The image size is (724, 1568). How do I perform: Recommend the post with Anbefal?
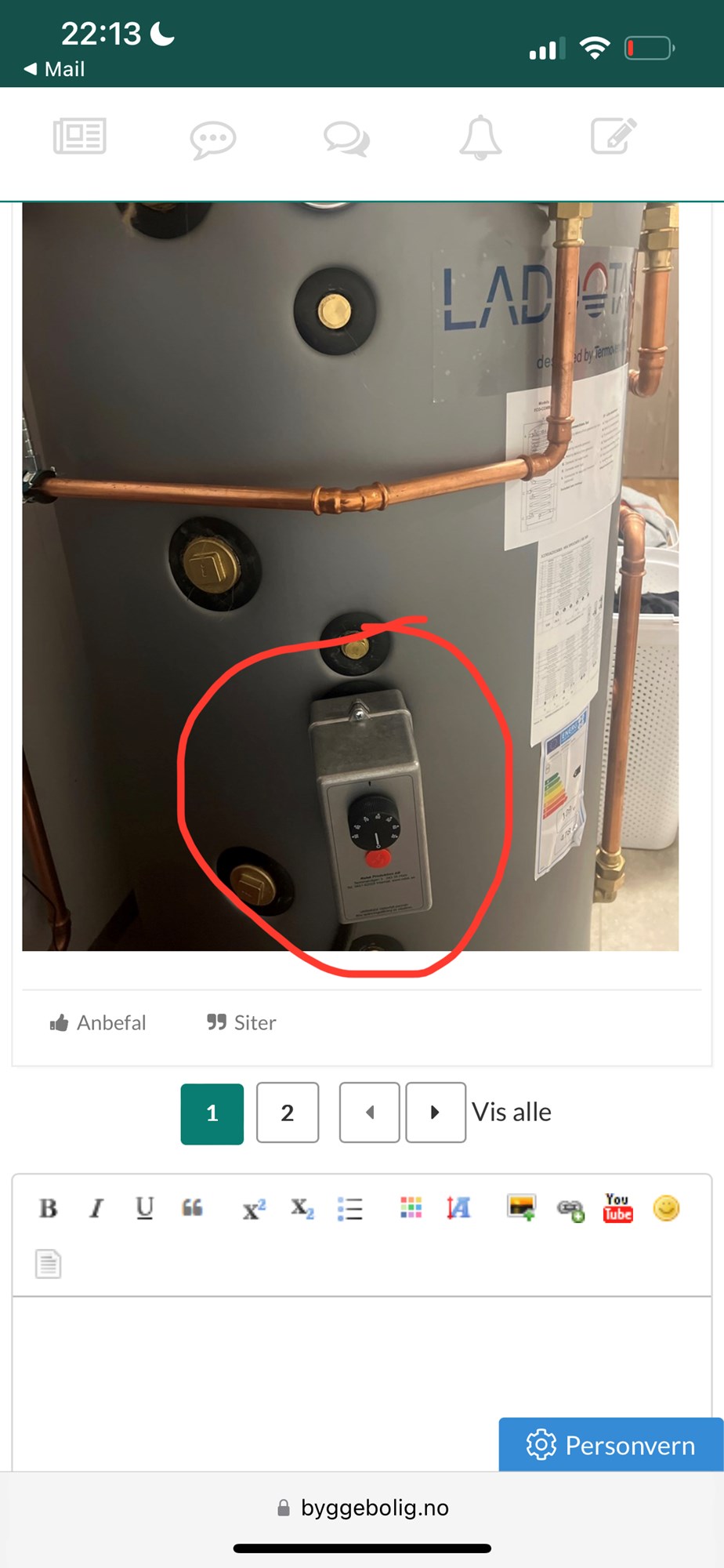point(98,1022)
